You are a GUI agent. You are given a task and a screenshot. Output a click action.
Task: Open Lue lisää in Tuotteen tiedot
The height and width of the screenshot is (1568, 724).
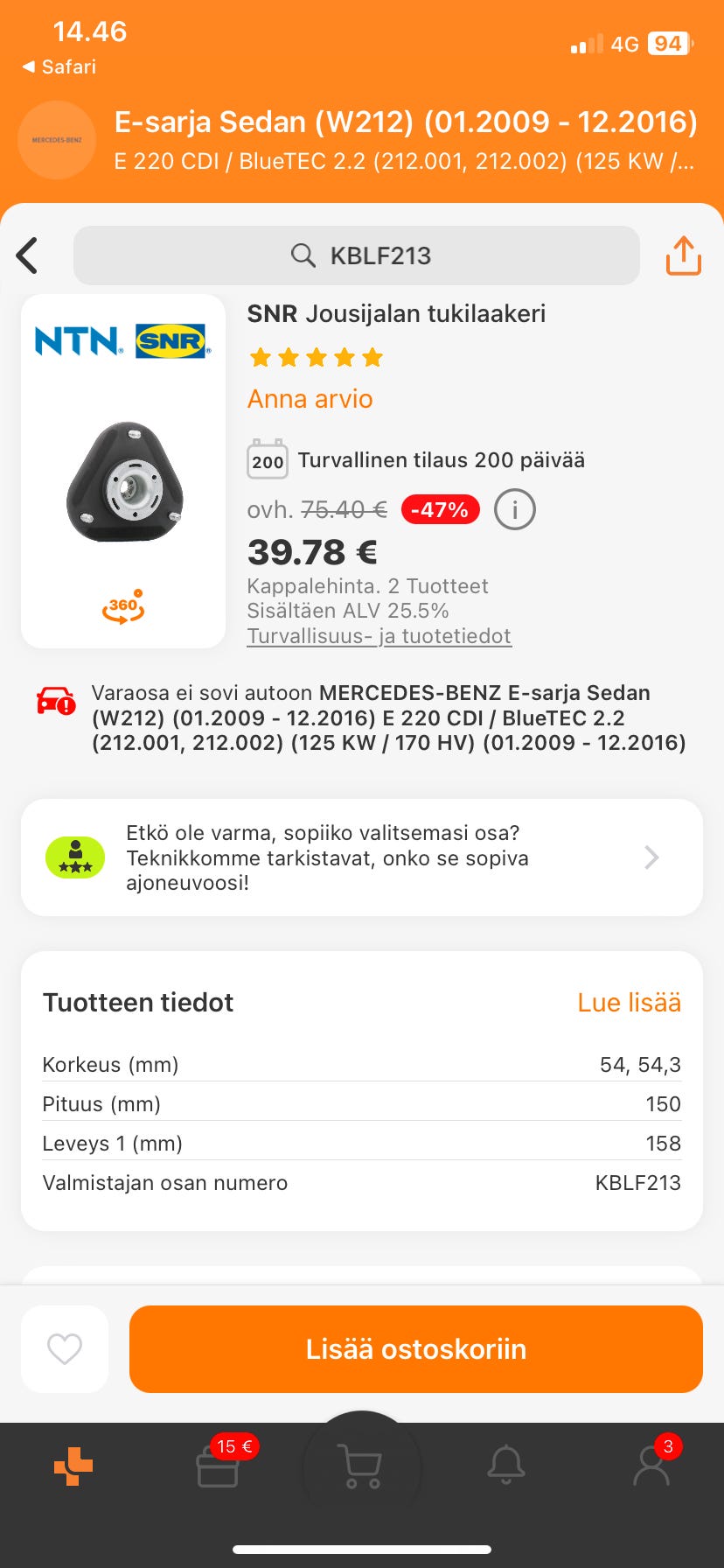tap(629, 1002)
